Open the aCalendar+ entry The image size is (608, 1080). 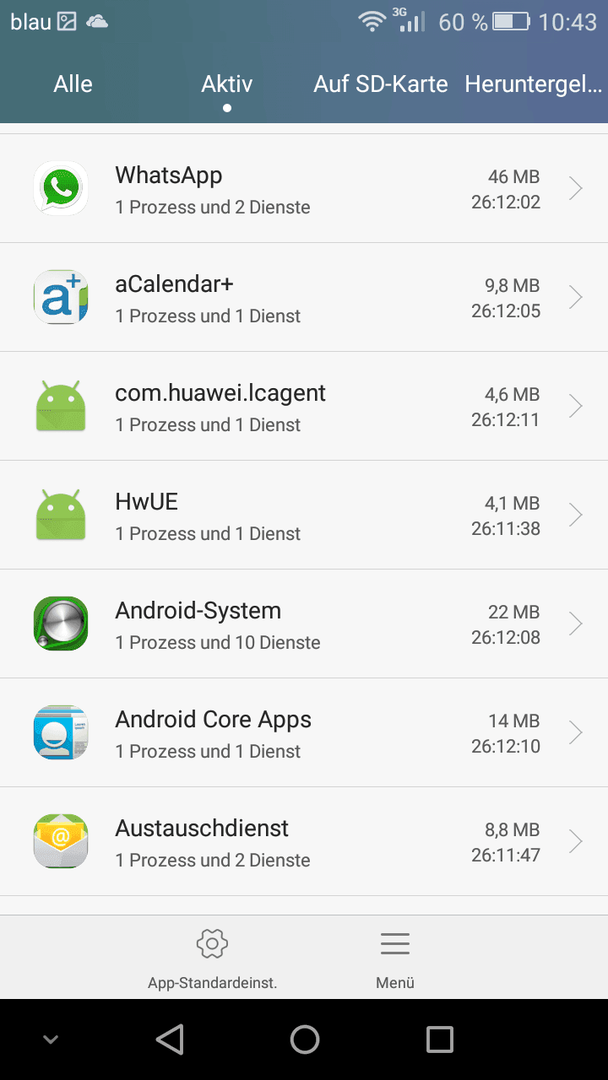[304, 297]
